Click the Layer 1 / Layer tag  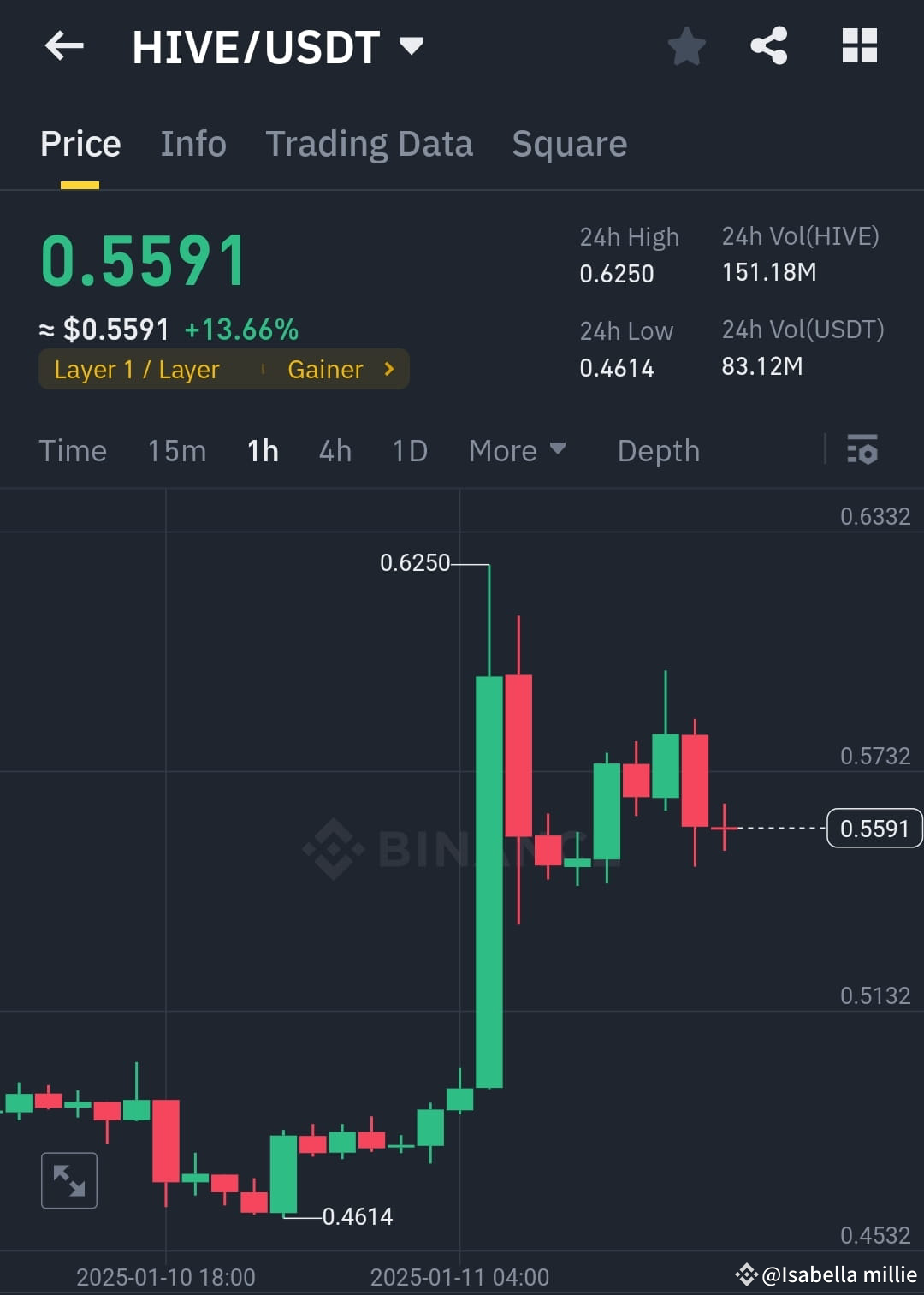[x=137, y=369]
